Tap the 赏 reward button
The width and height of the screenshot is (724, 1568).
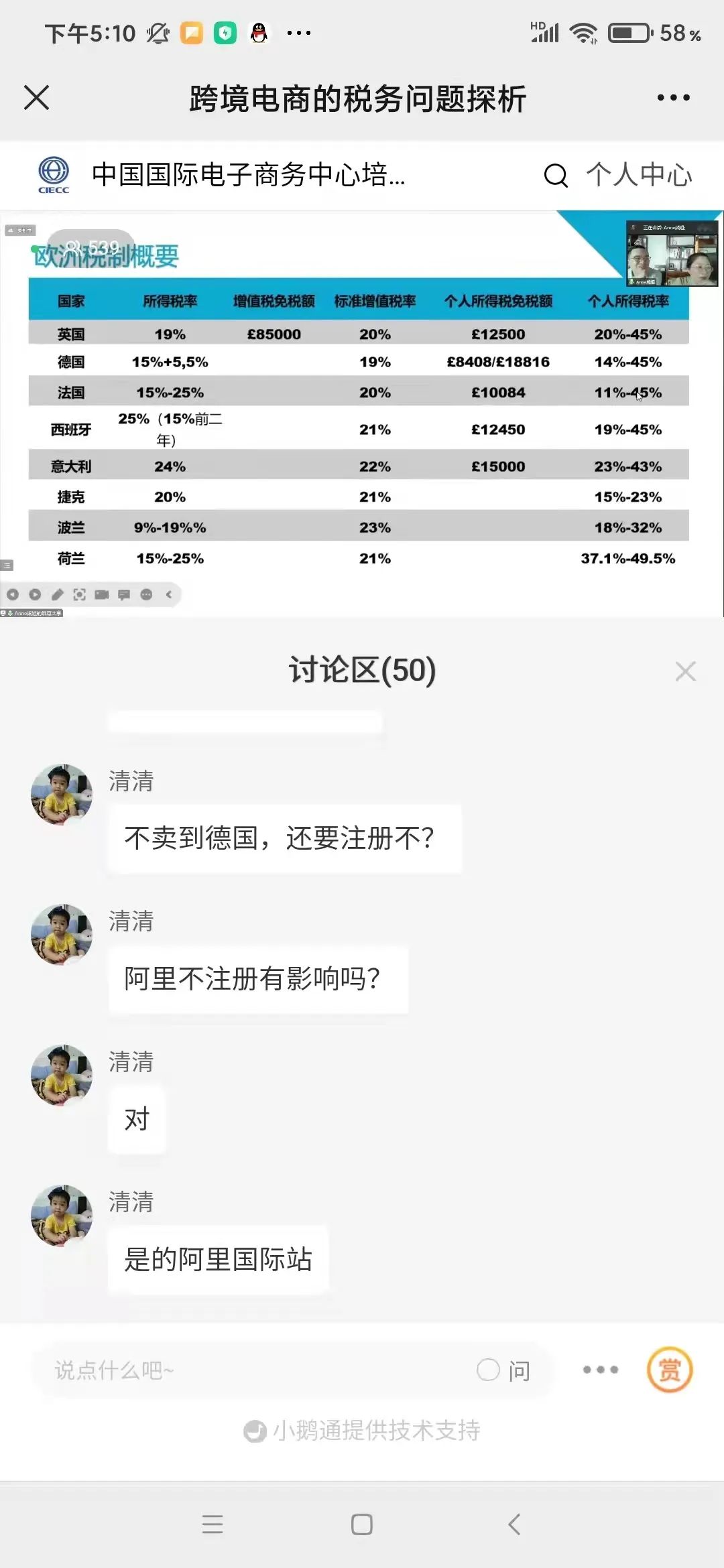669,1370
